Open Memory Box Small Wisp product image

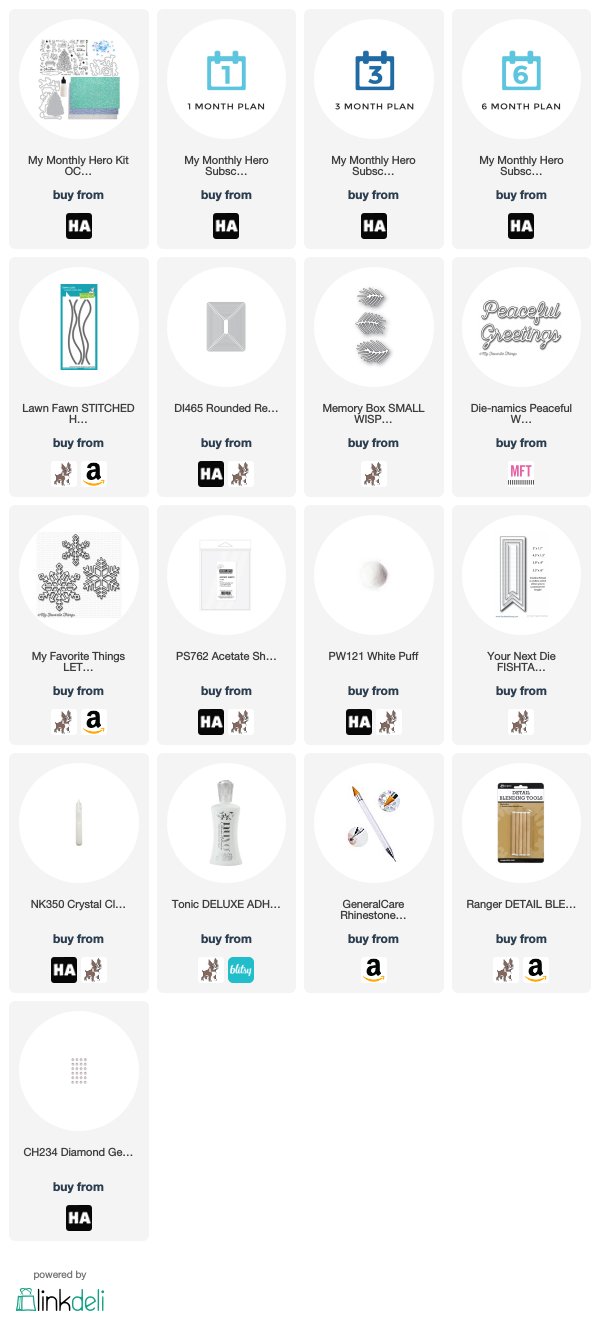coord(373,327)
